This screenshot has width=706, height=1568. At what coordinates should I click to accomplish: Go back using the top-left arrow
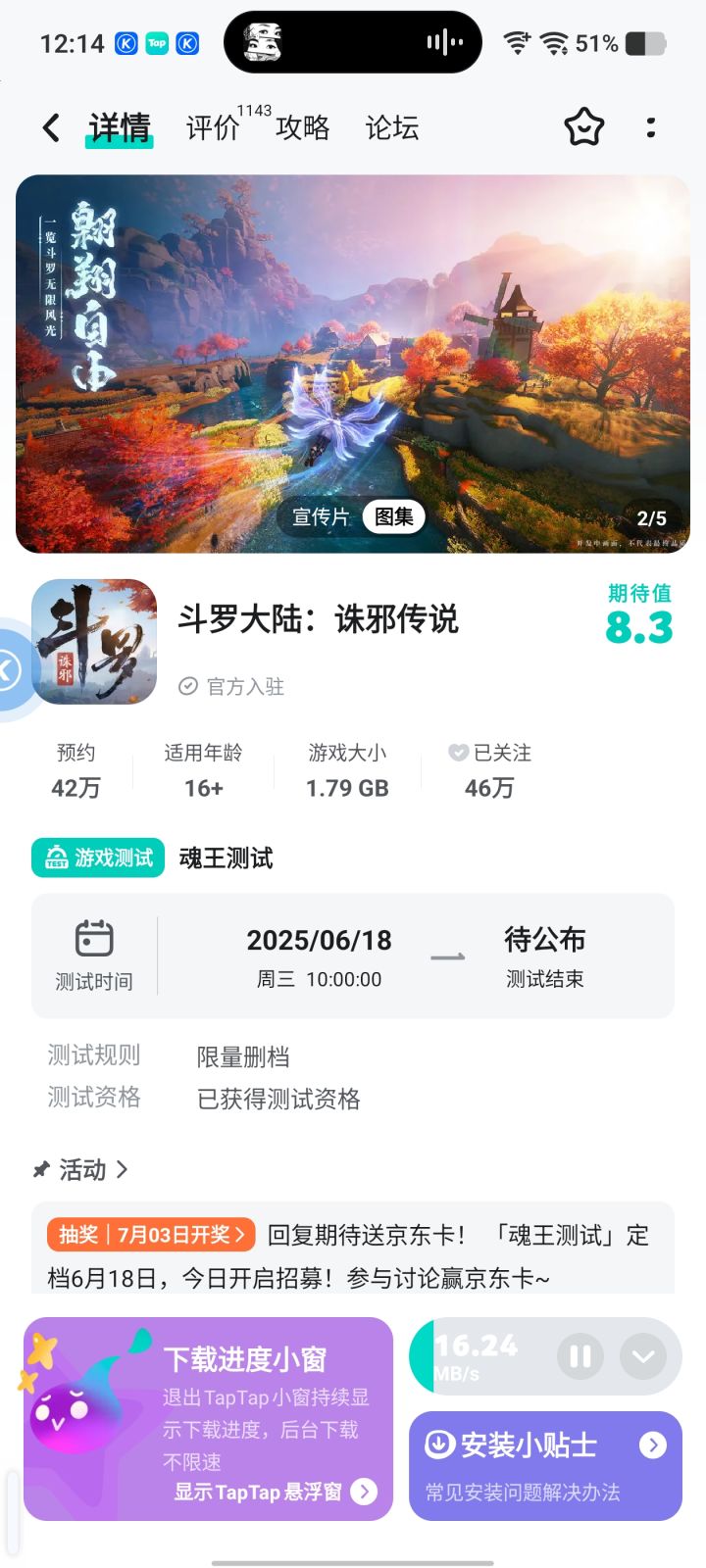pos(51,127)
